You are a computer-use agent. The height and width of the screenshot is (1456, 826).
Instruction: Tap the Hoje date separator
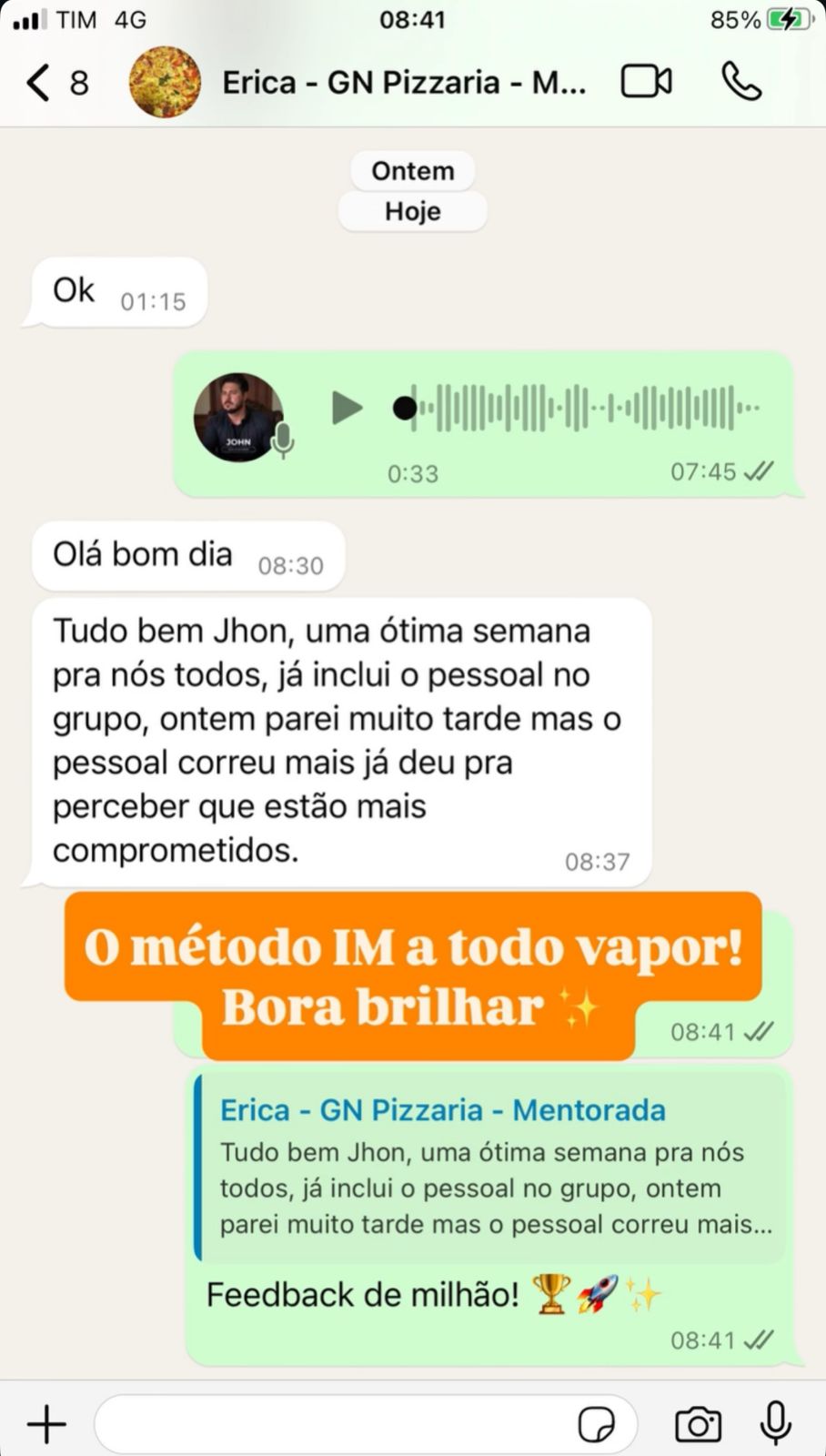412,211
